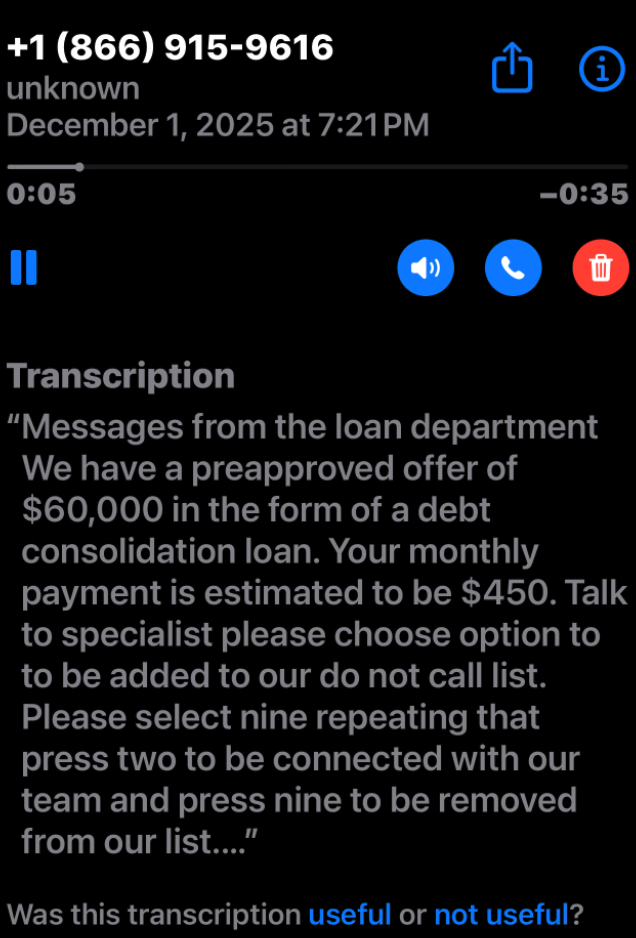Toggle speaker audio output
The width and height of the screenshot is (636, 938).
pos(425,268)
